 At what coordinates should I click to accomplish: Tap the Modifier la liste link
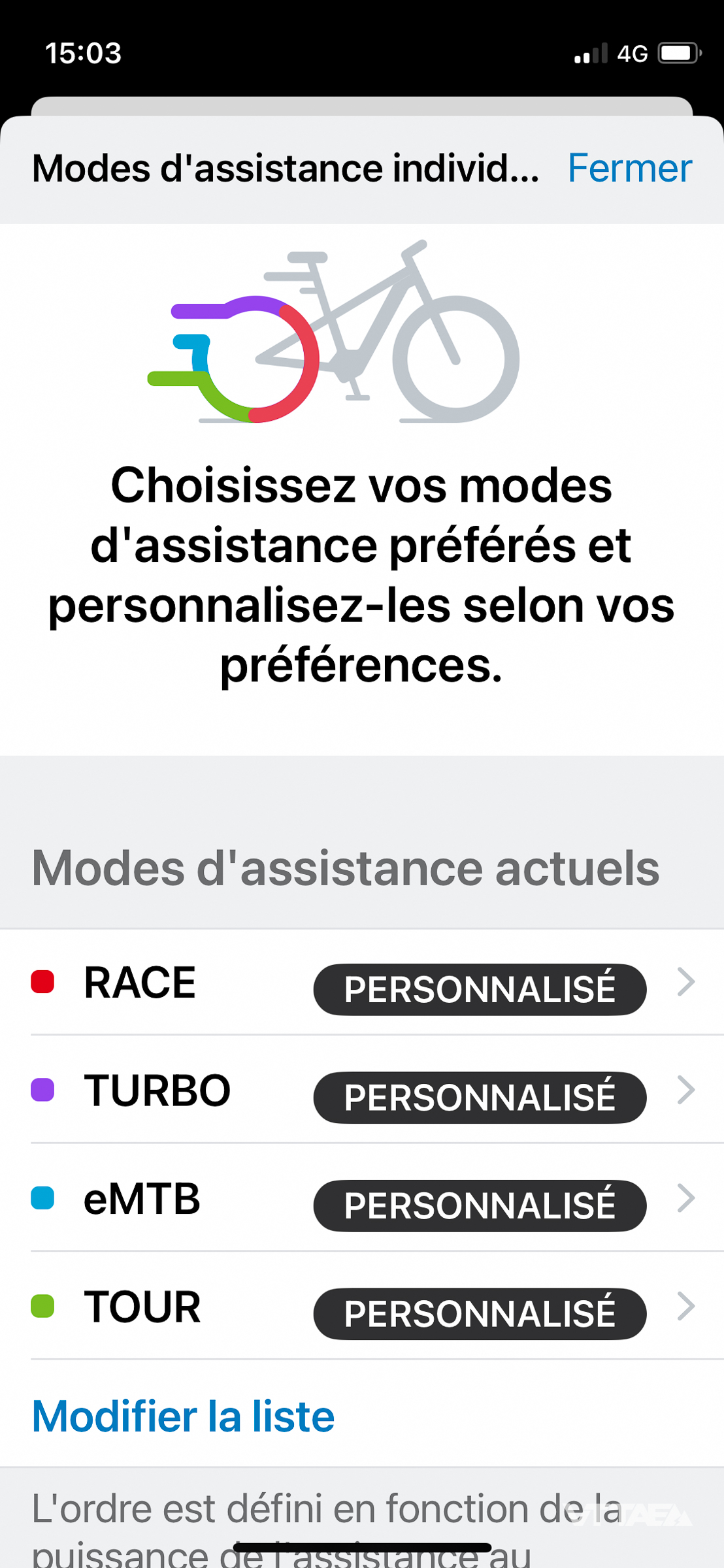[x=183, y=1416]
